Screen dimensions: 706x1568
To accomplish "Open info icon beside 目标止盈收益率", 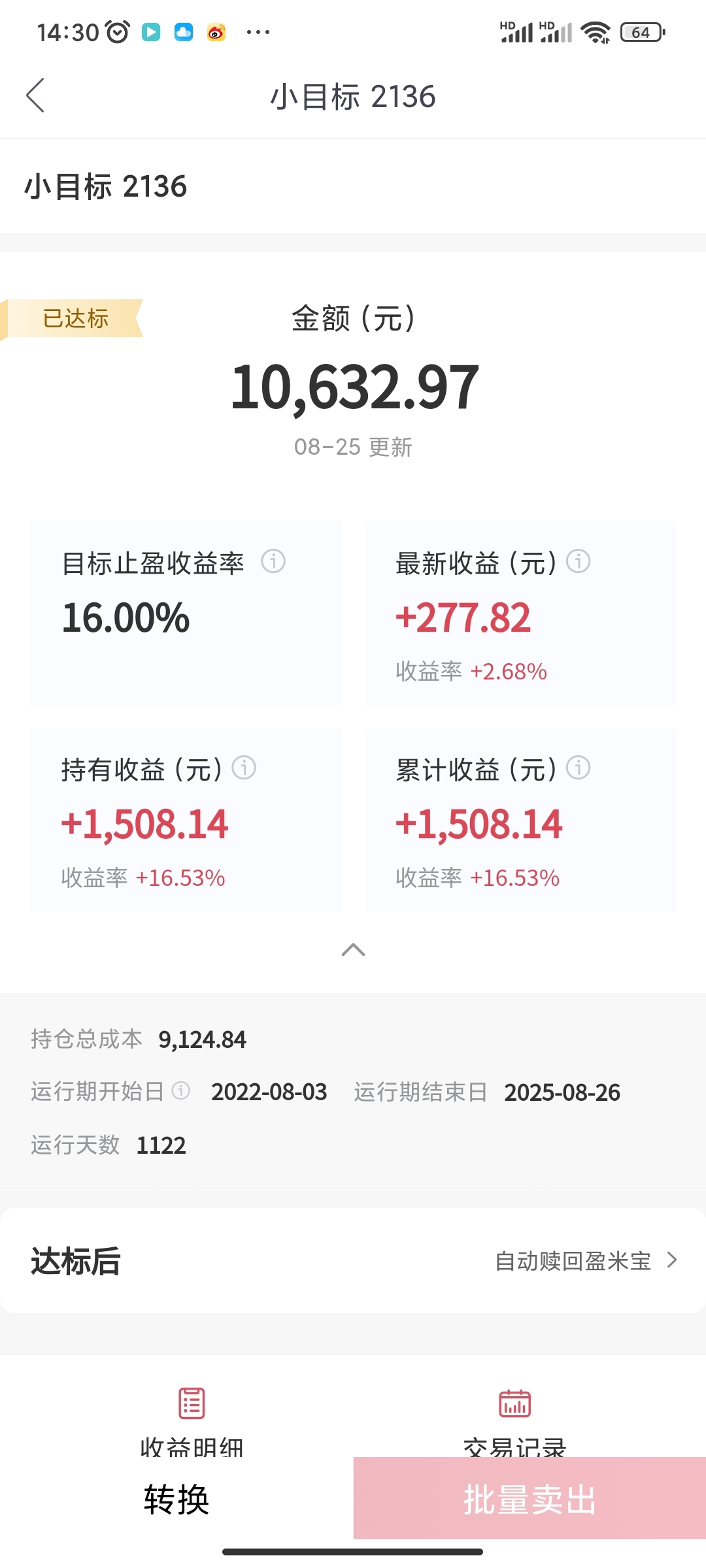I will [x=273, y=561].
